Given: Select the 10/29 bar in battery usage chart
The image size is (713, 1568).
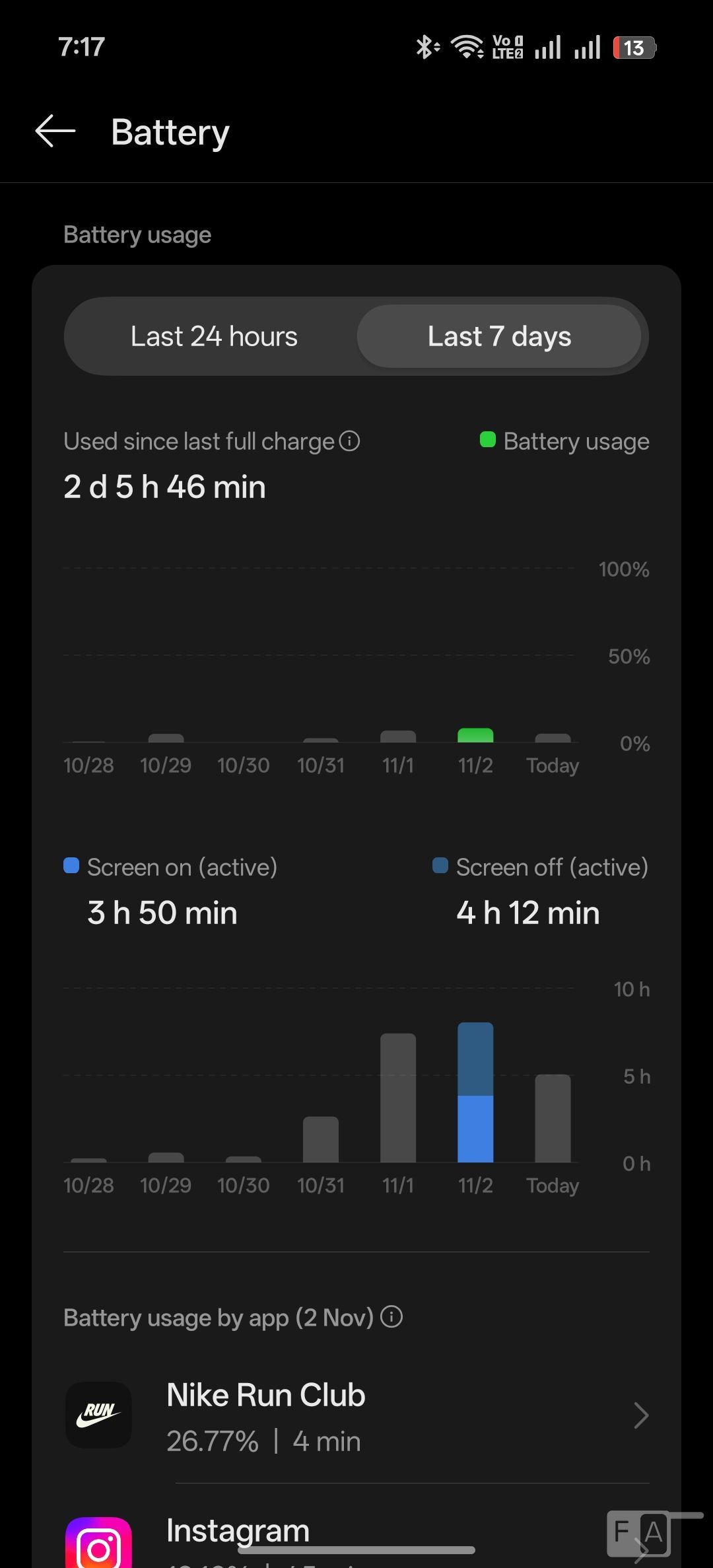Looking at the screenshot, I should click(x=166, y=738).
